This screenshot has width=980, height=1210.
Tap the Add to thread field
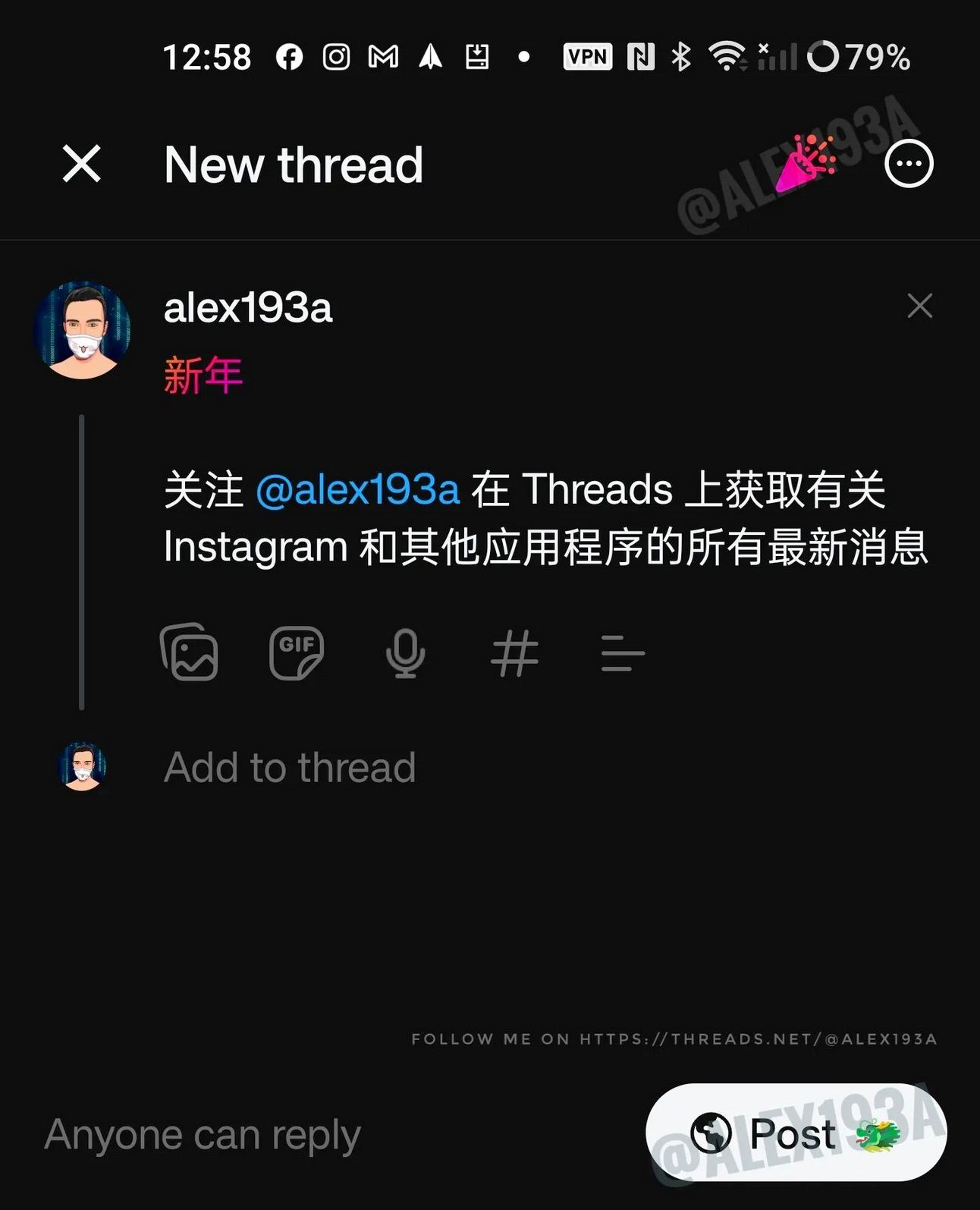coord(290,767)
